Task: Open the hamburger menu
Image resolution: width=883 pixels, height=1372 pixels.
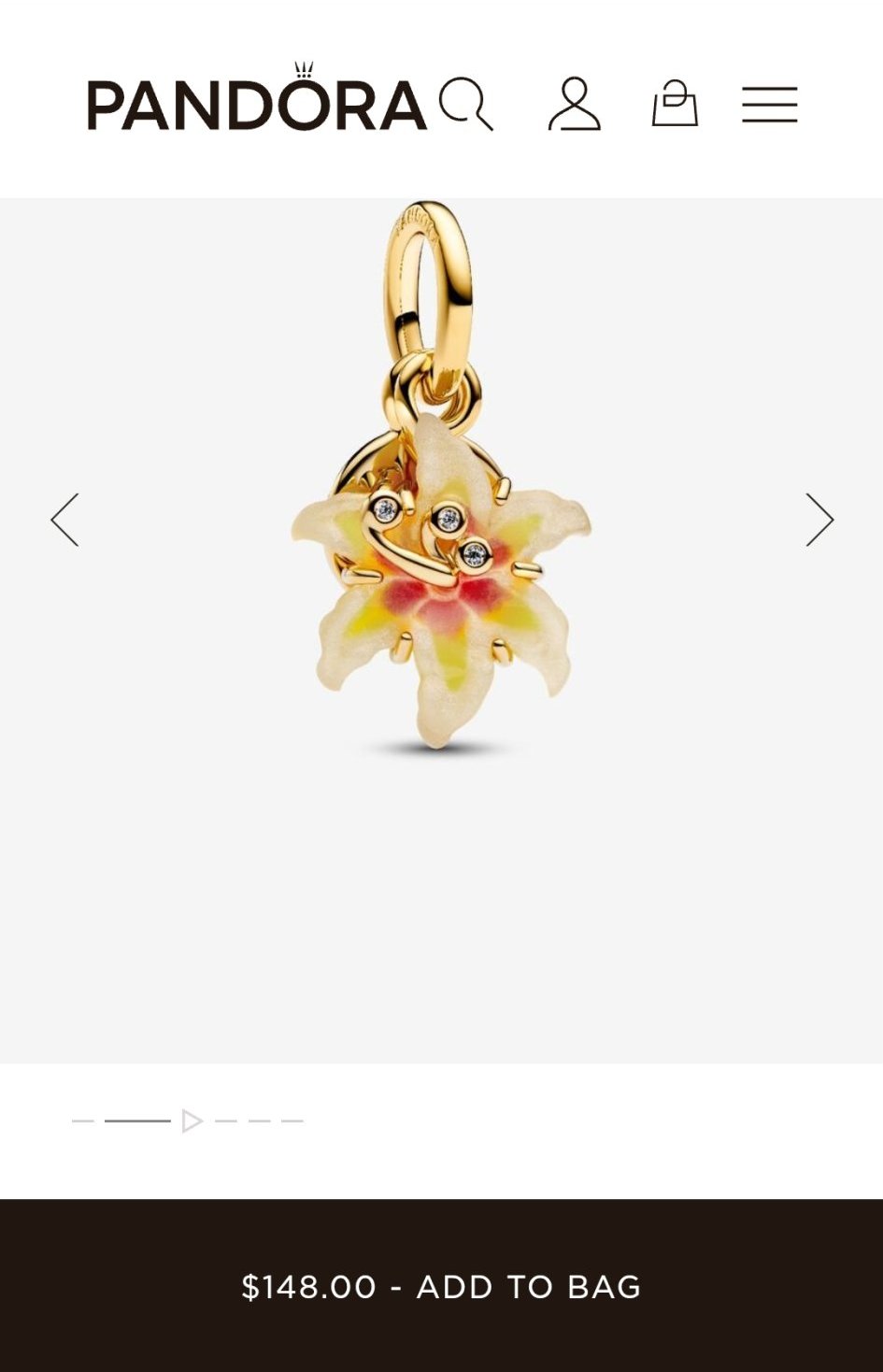Action: (x=769, y=105)
